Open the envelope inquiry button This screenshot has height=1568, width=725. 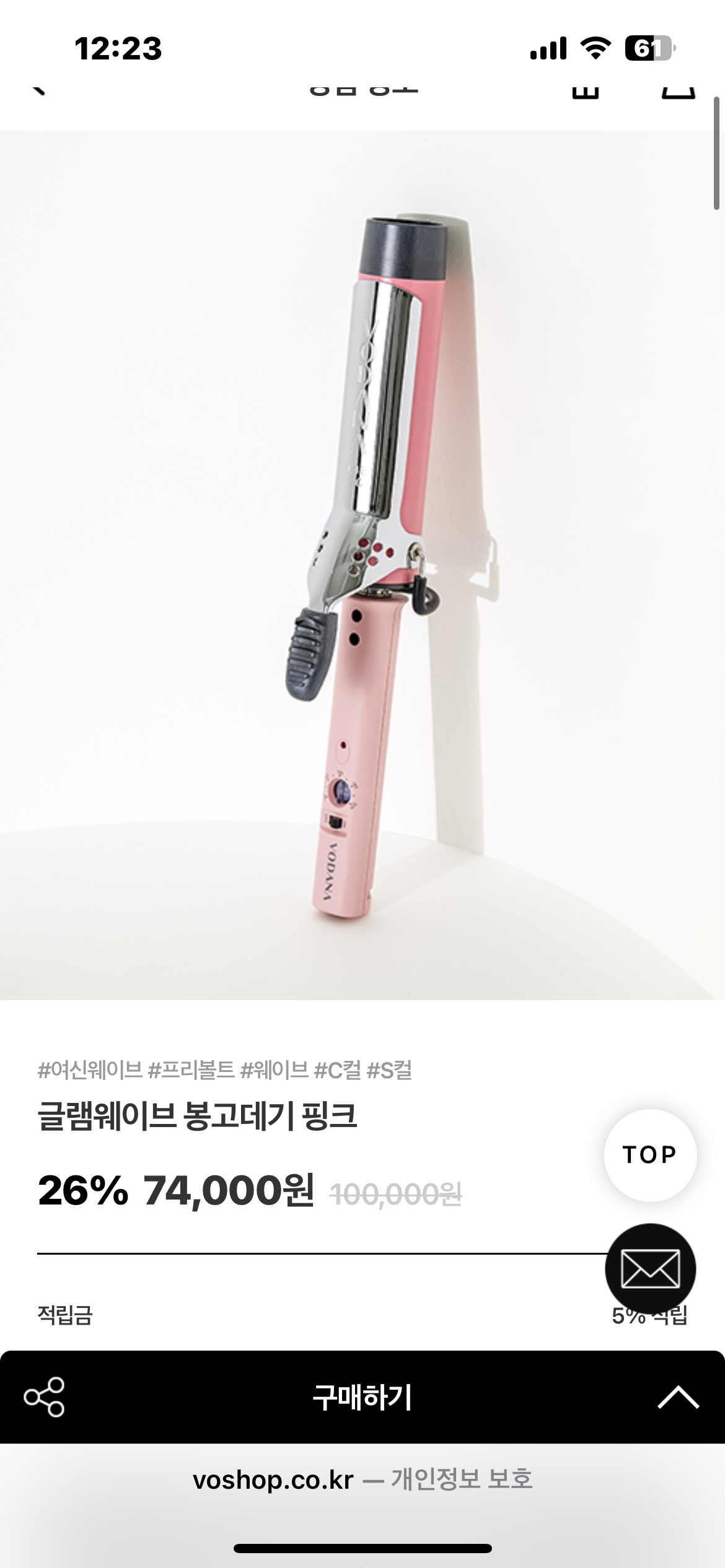pos(650,1268)
